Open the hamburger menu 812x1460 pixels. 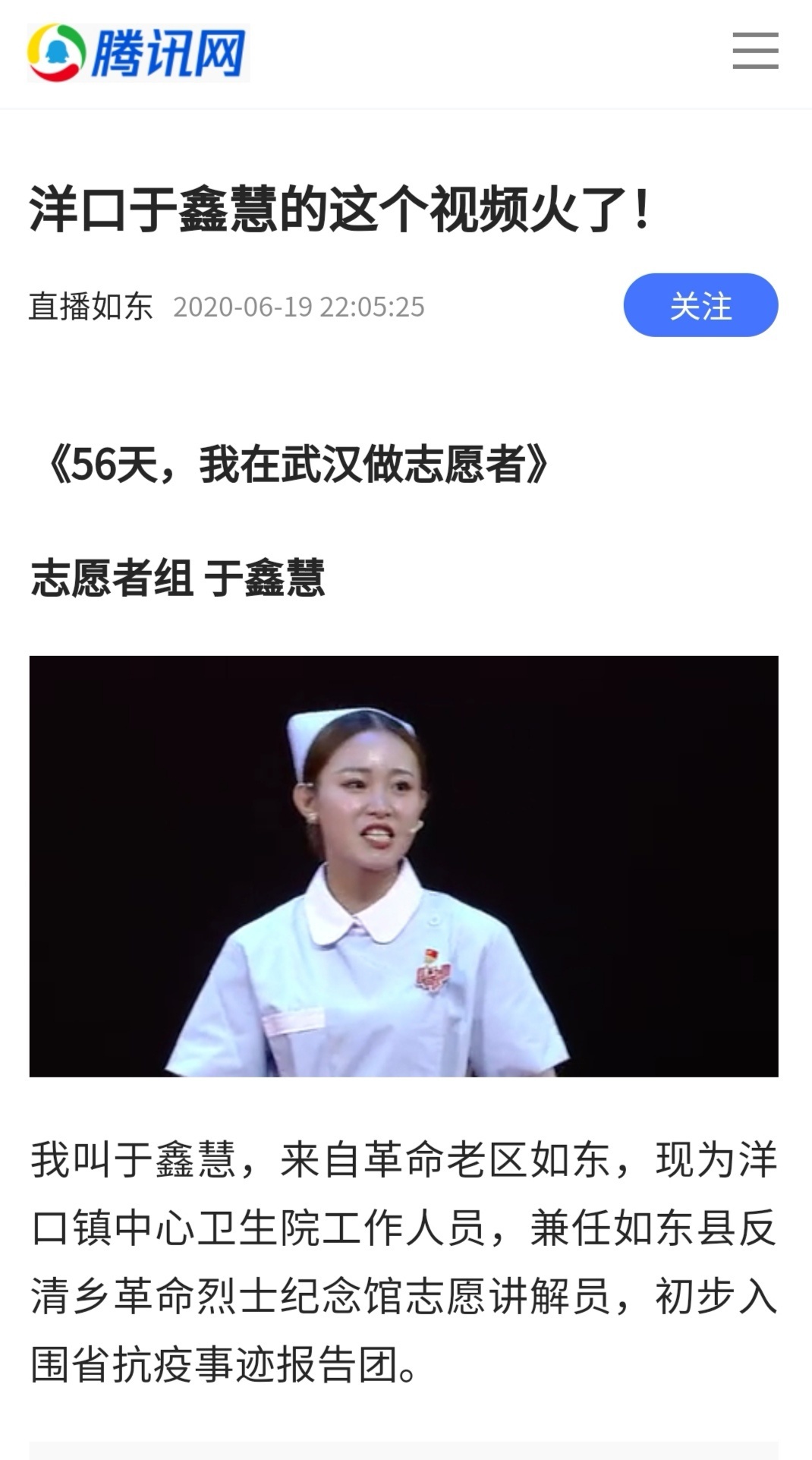click(755, 51)
